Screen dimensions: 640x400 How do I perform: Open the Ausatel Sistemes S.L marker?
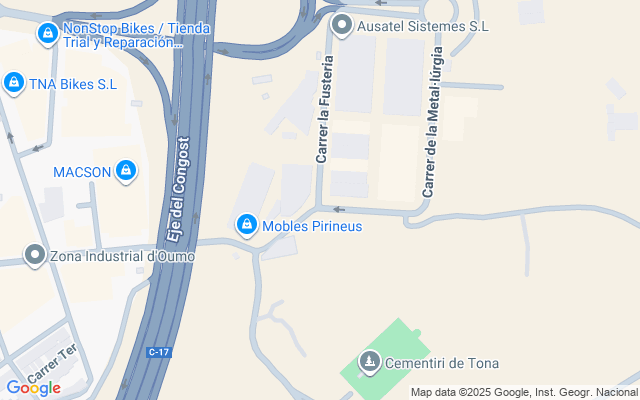coord(343,25)
